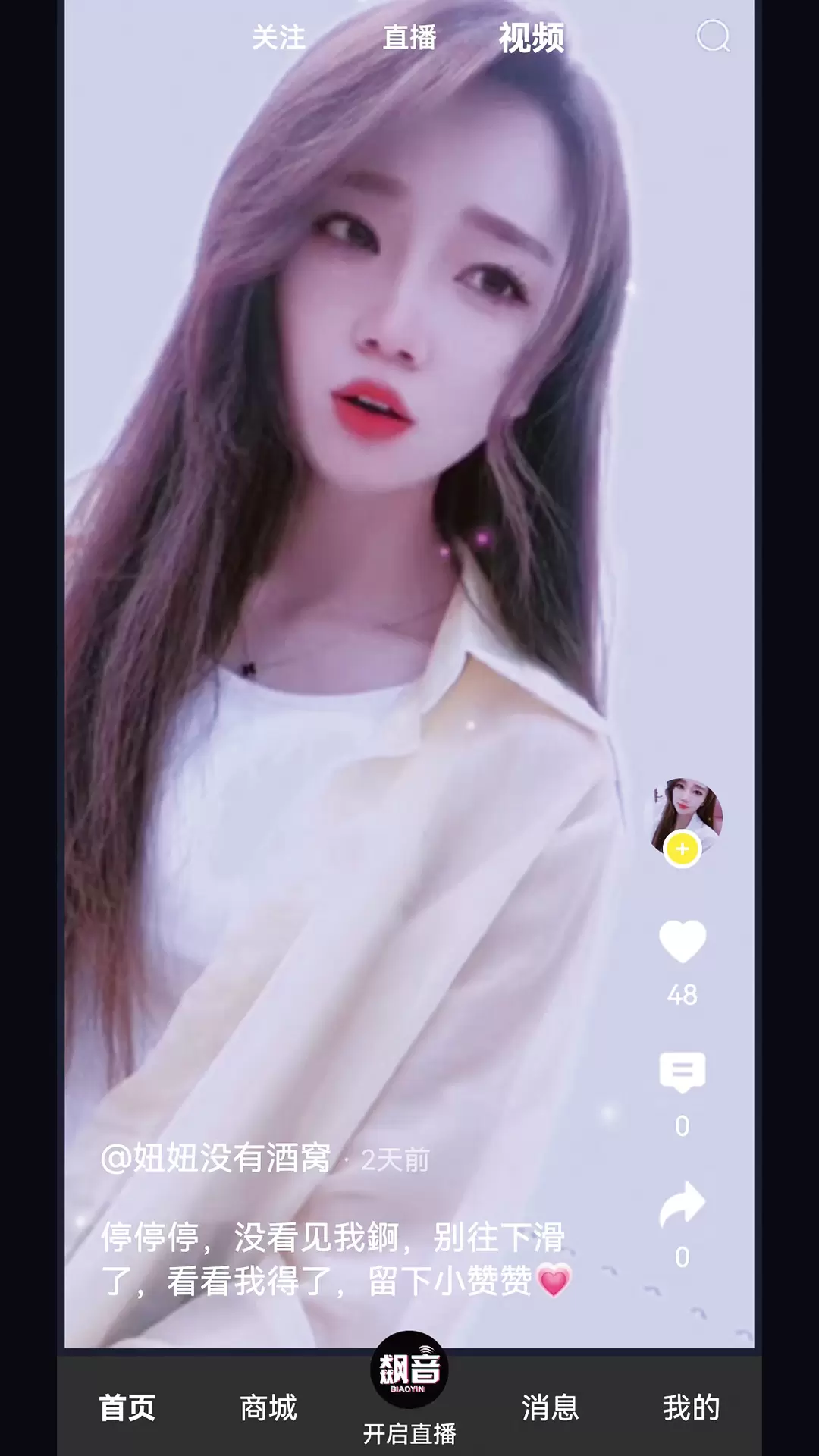Switch to the 关注 tab
819x1456 pixels.
pyautogui.click(x=278, y=37)
